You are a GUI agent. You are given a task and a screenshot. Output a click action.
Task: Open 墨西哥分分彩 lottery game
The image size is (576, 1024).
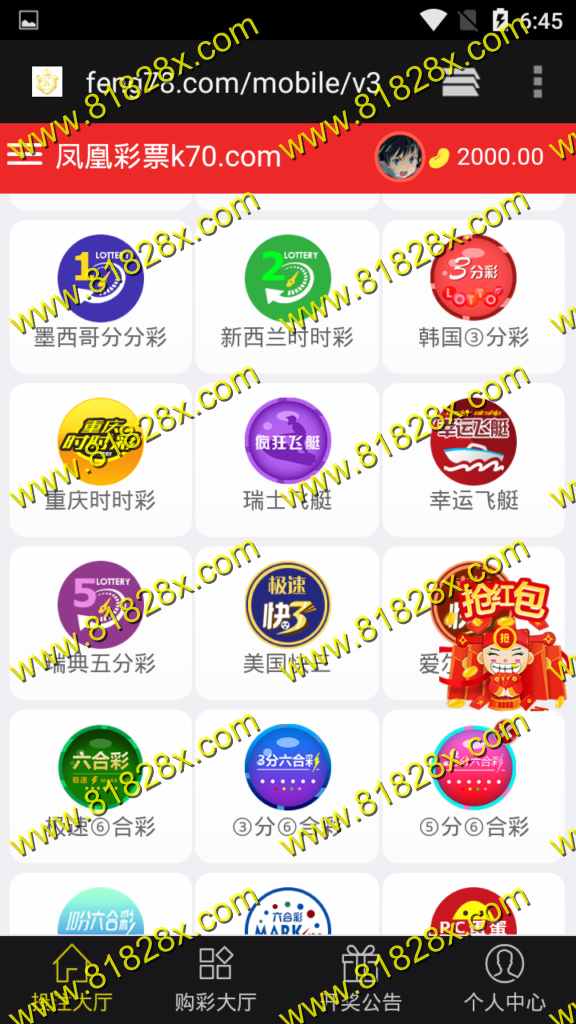(101, 296)
